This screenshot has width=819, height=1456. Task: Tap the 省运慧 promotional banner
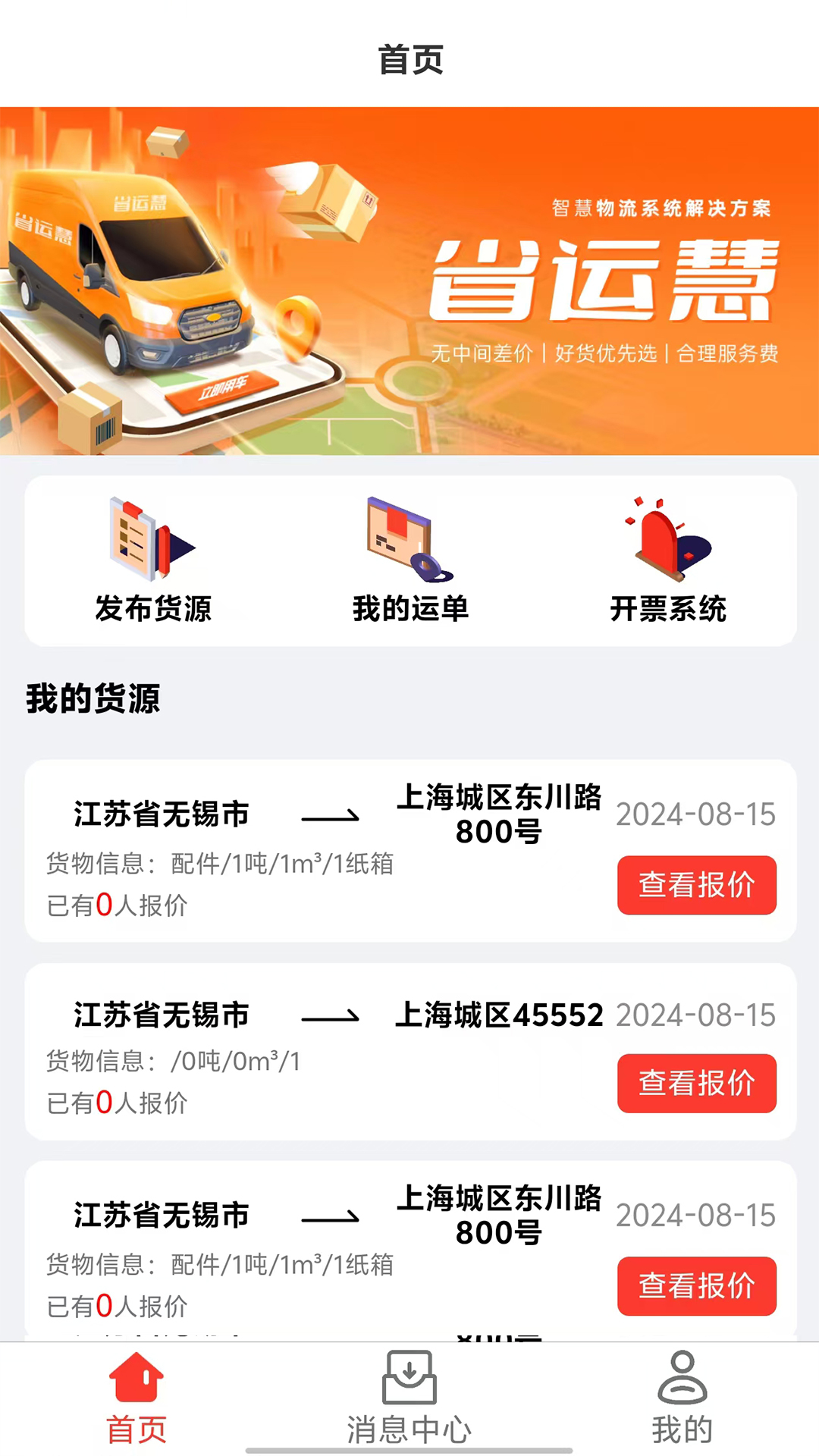click(409, 281)
